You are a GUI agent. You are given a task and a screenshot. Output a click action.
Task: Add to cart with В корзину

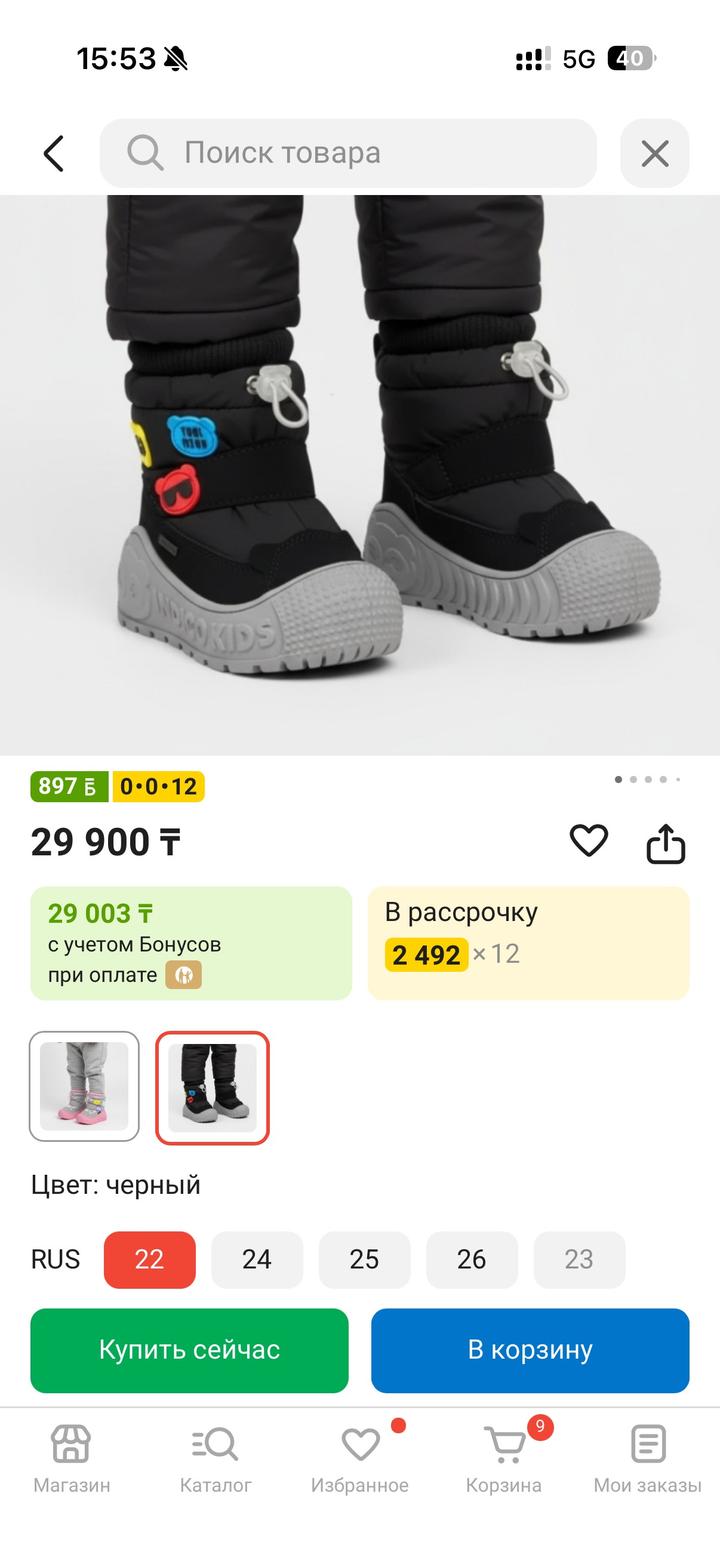tap(530, 1350)
